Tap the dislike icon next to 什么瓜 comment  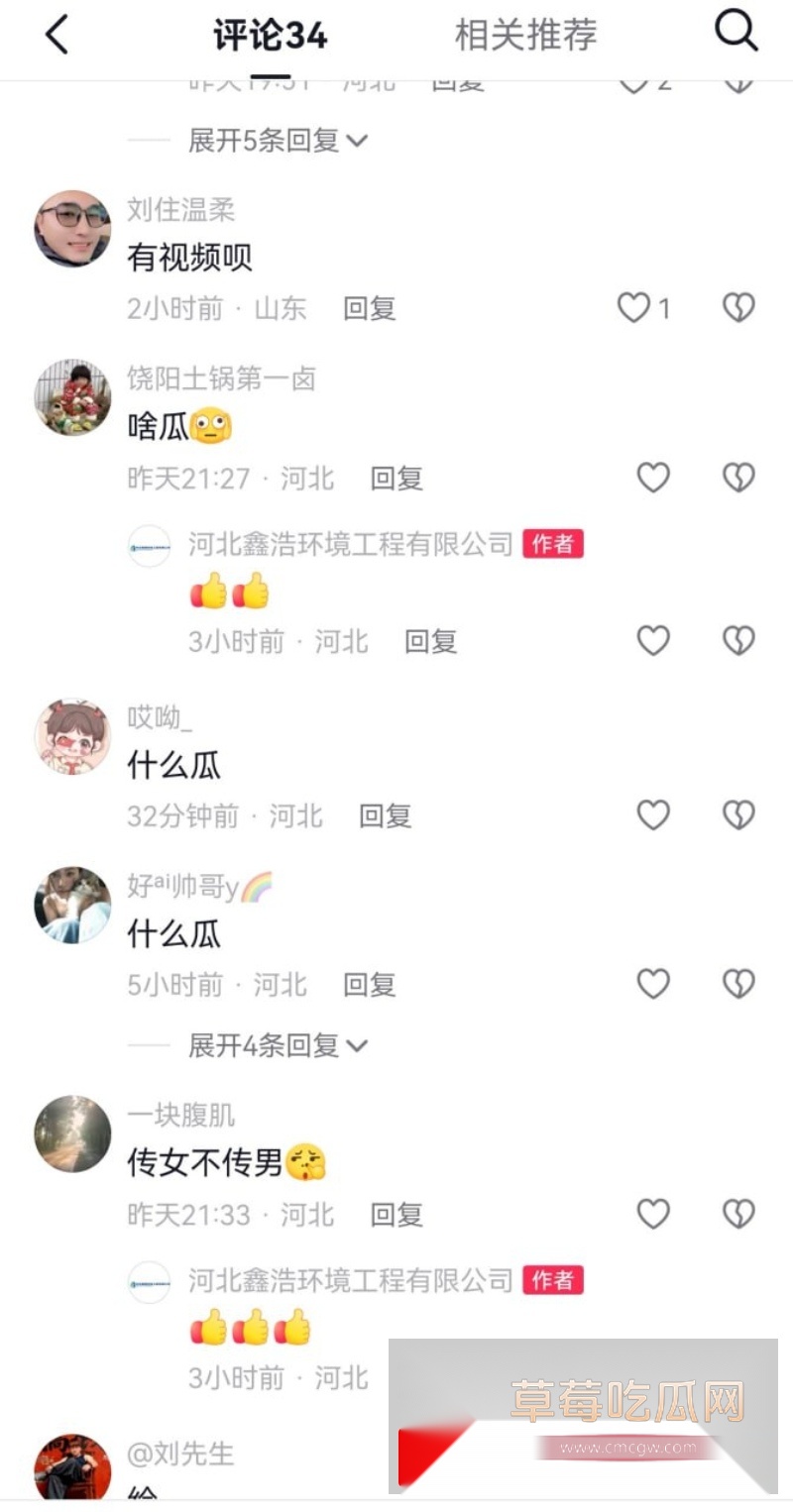point(737,814)
